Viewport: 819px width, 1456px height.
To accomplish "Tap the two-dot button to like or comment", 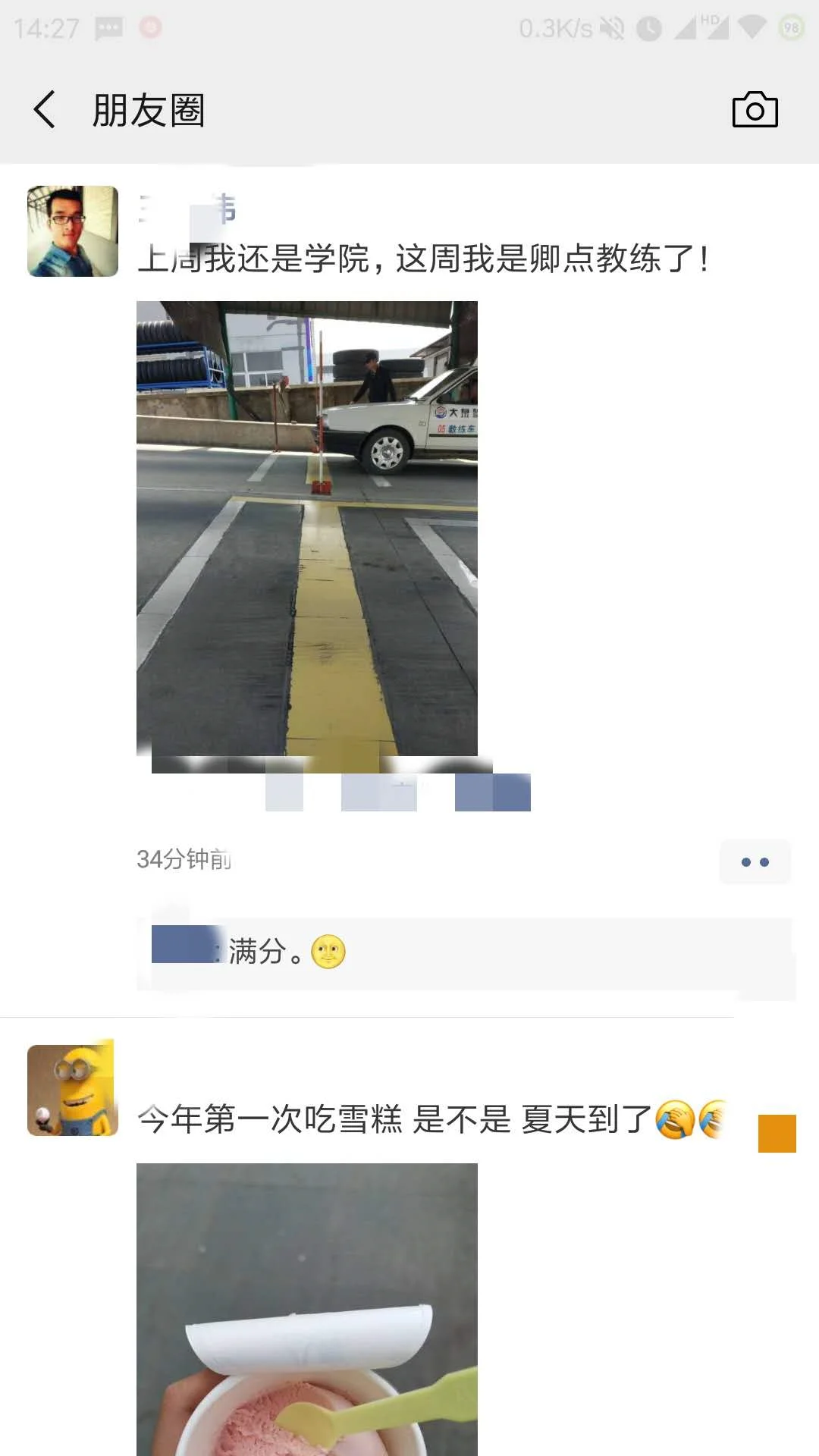I will (x=754, y=861).
